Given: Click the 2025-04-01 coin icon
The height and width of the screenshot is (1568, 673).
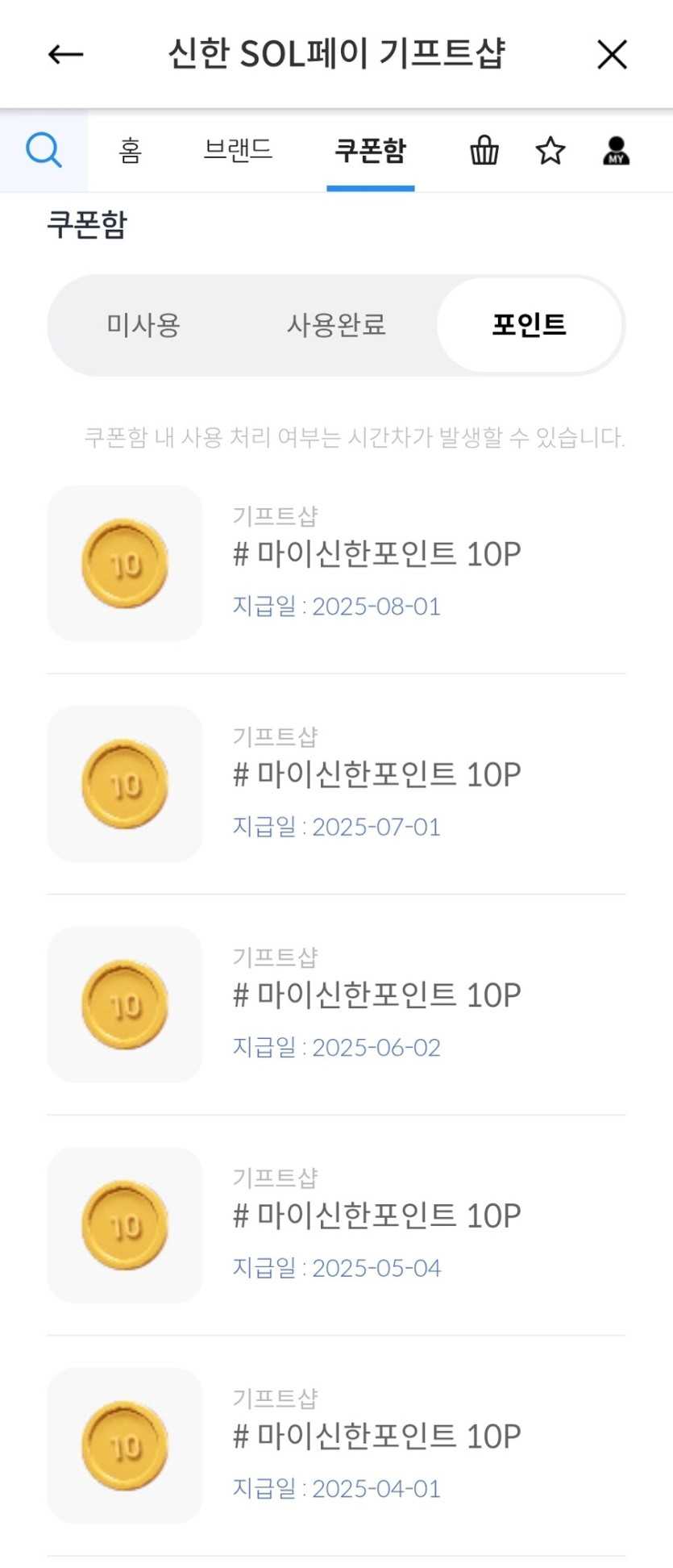Looking at the screenshot, I should tap(125, 1446).
